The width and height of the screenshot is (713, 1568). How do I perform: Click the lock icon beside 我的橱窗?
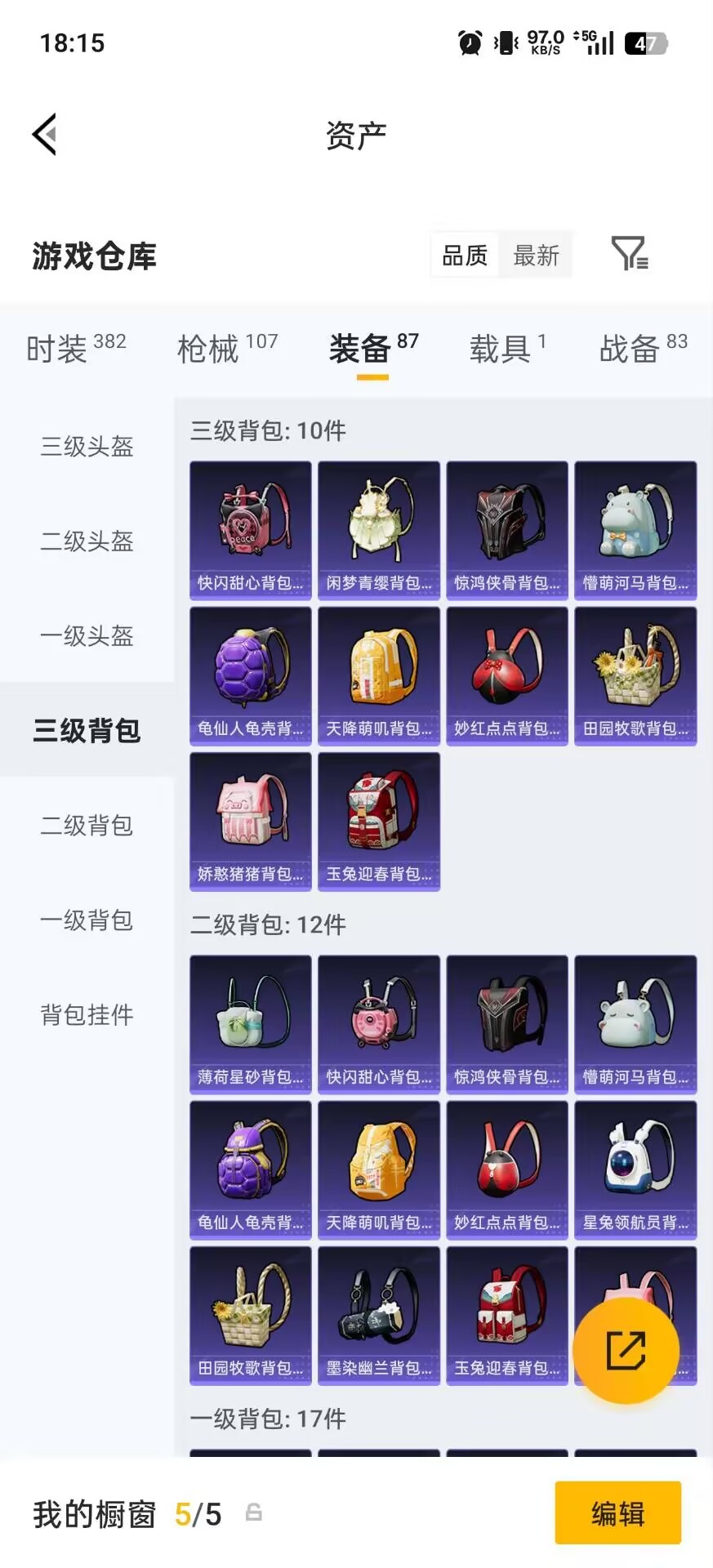pyautogui.click(x=252, y=1513)
